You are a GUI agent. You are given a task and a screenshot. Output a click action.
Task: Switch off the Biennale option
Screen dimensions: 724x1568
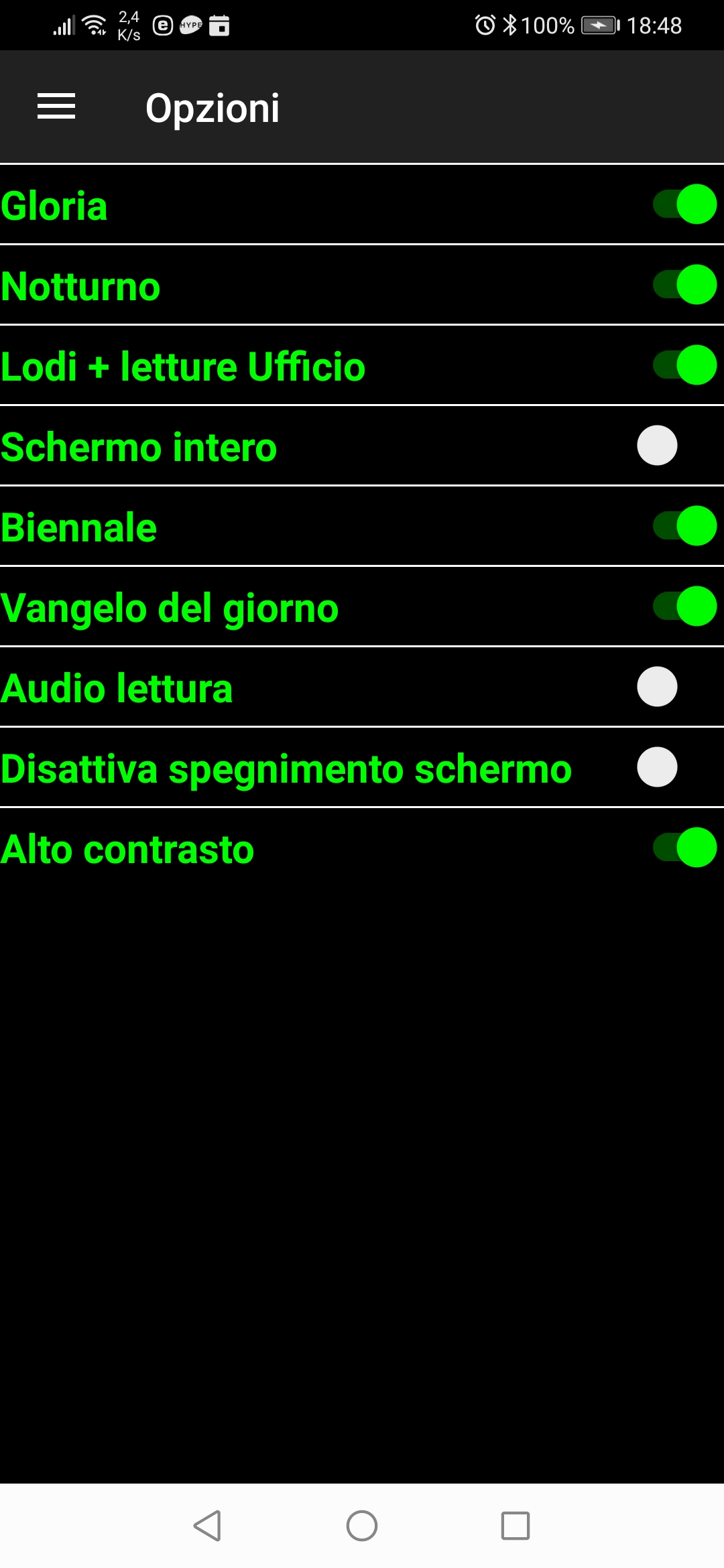coord(684,526)
